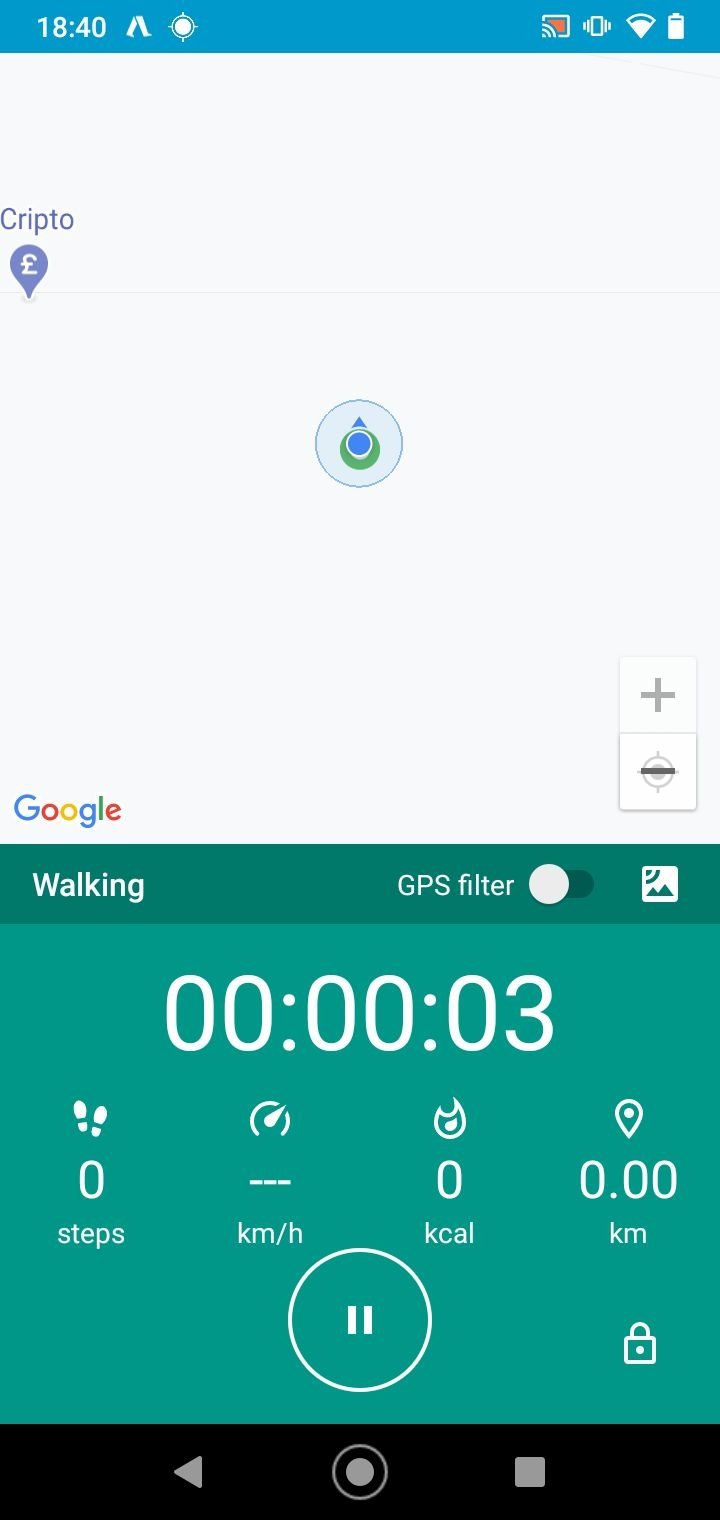
Task: Zoom in on the map
Action: (658, 695)
